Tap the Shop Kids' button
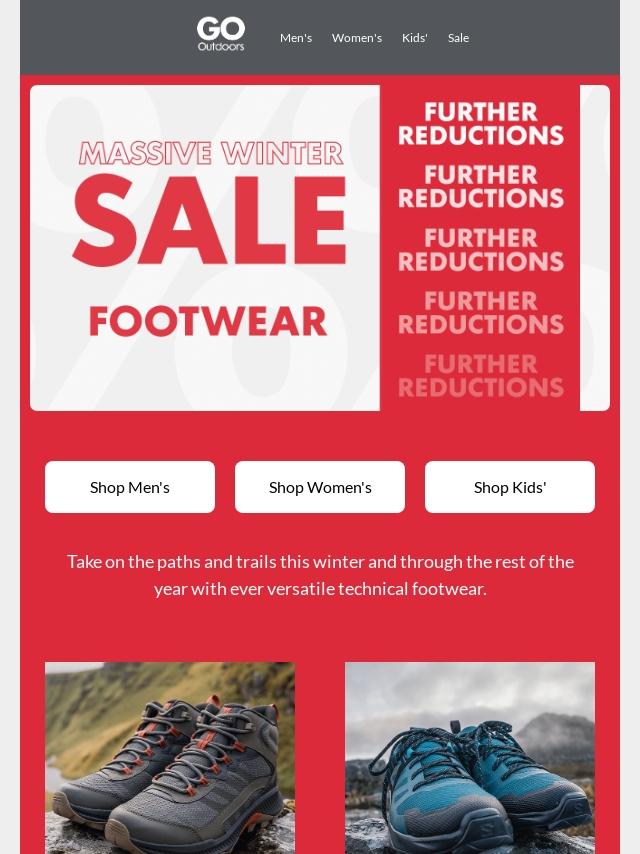The width and height of the screenshot is (640, 854). pyautogui.click(x=510, y=487)
